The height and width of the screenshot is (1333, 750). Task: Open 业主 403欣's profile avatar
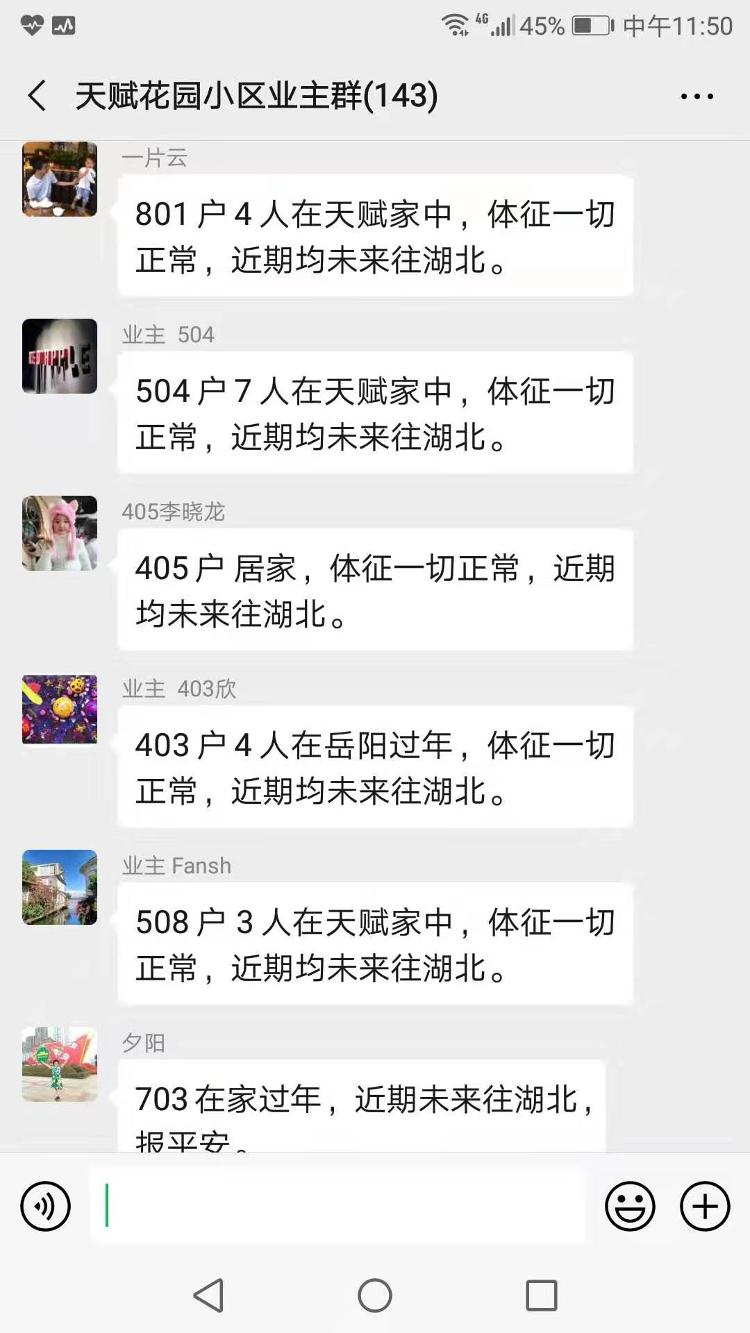[60, 710]
